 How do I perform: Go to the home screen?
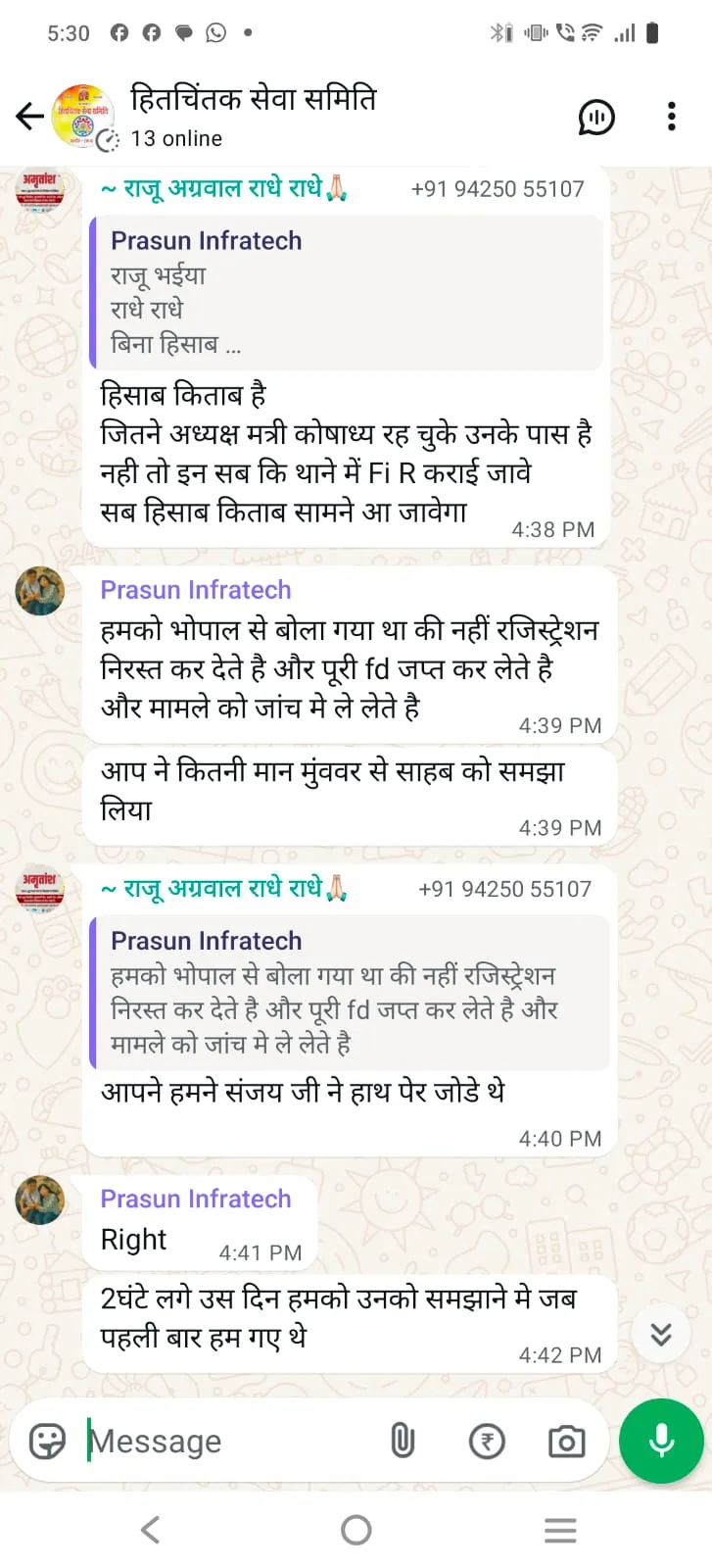click(x=356, y=1530)
